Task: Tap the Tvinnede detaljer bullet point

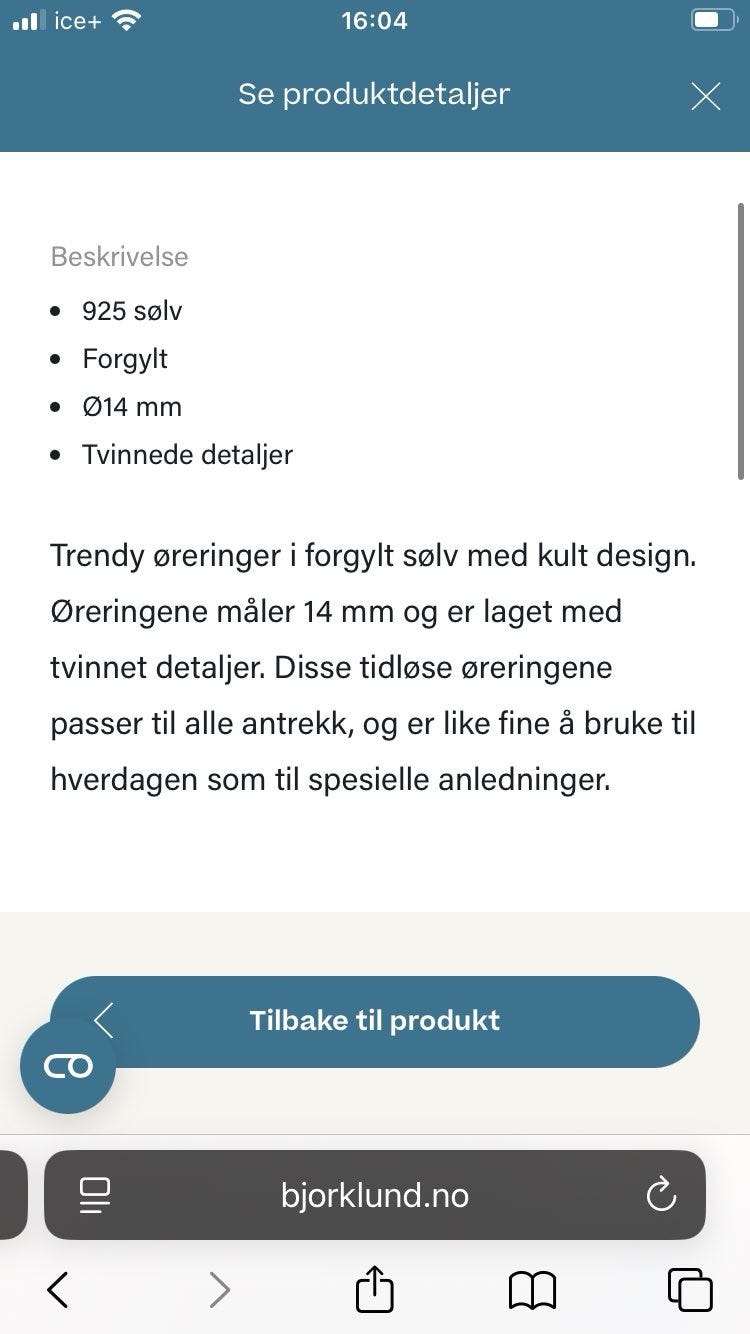Action: point(187,455)
